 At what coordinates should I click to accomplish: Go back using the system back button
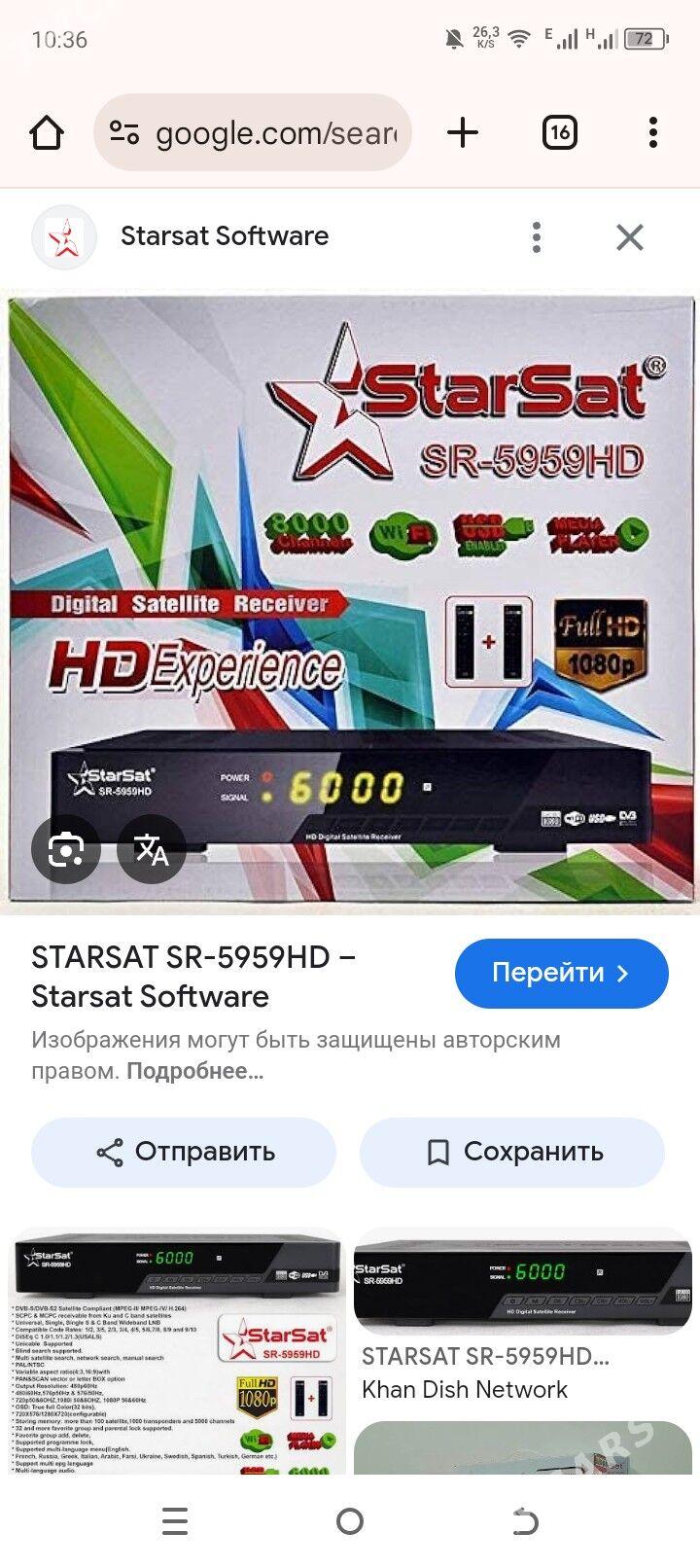click(x=525, y=1520)
